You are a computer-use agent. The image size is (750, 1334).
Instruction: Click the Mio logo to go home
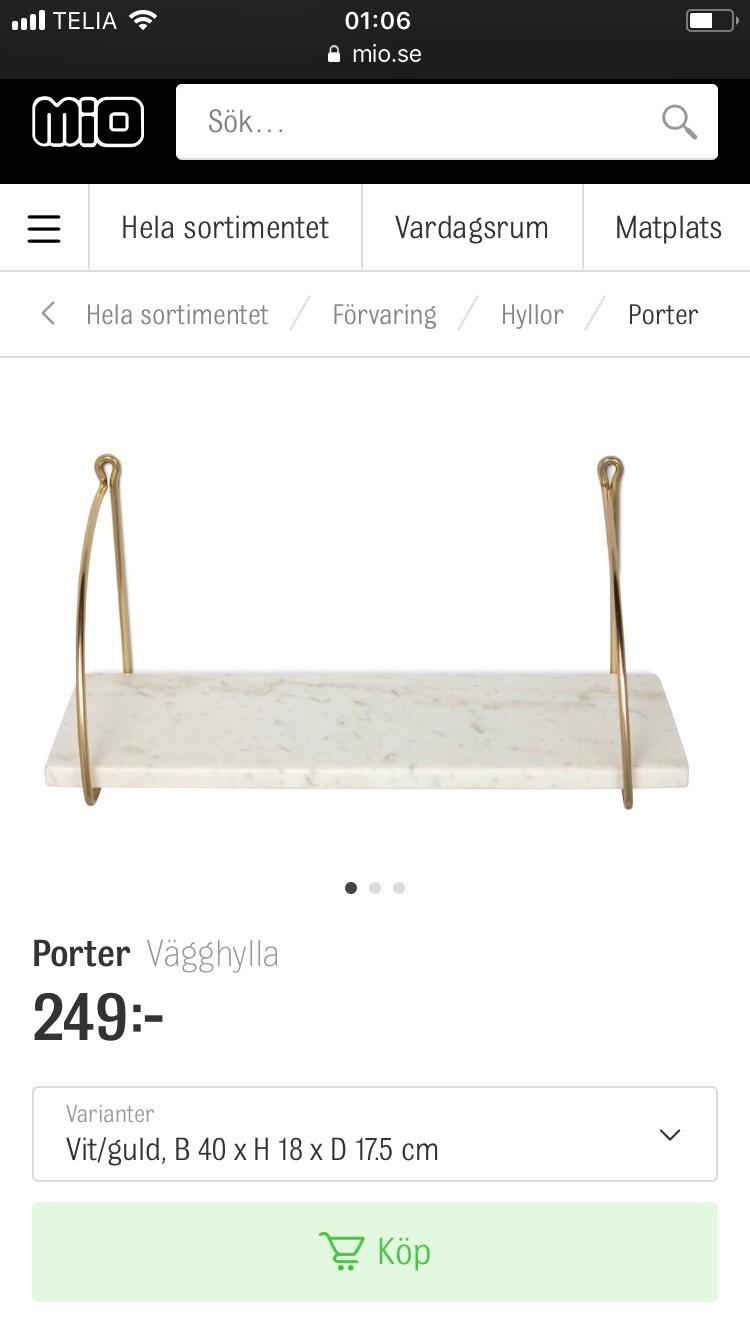88,121
